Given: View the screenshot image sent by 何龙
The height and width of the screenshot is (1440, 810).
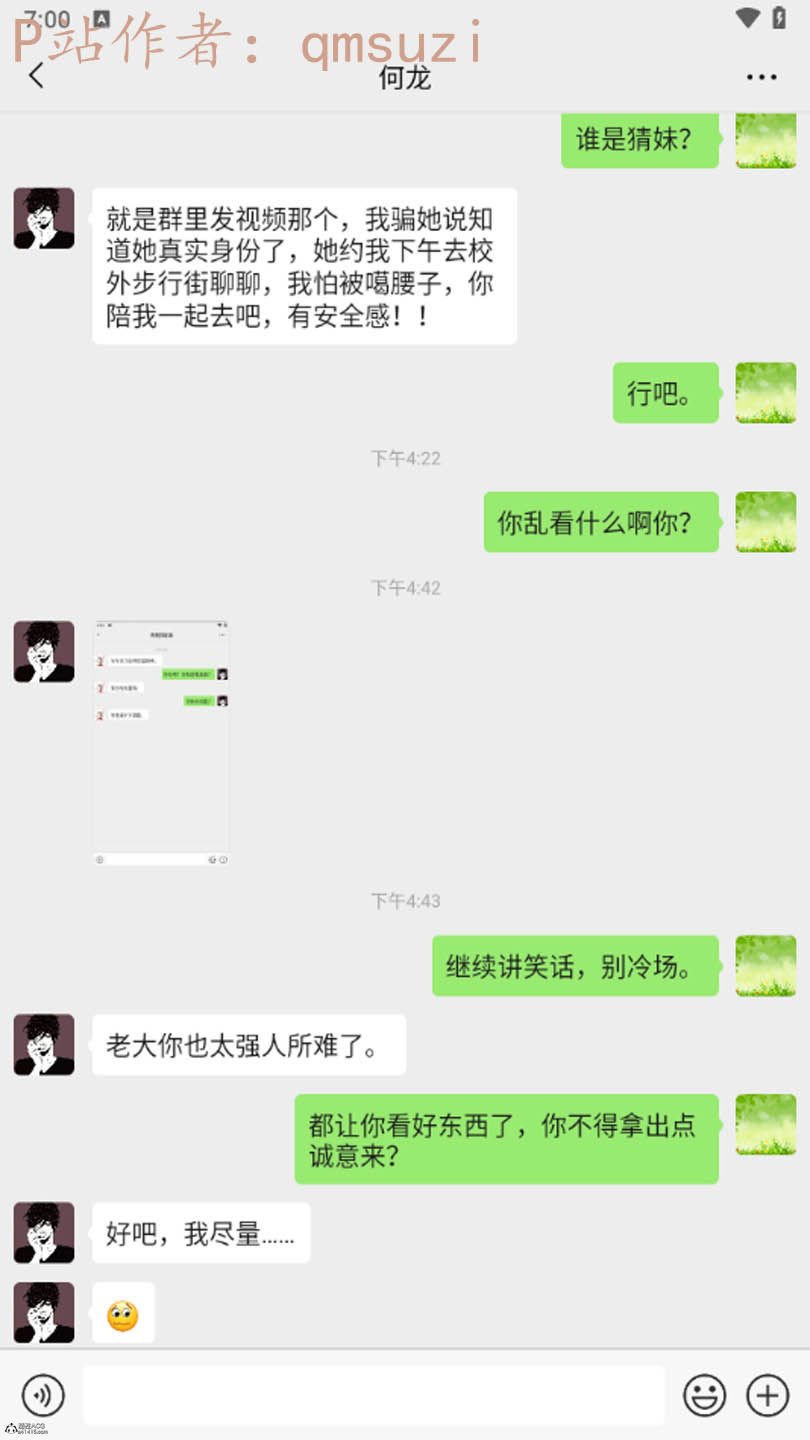Looking at the screenshot, I should point(161,742).
